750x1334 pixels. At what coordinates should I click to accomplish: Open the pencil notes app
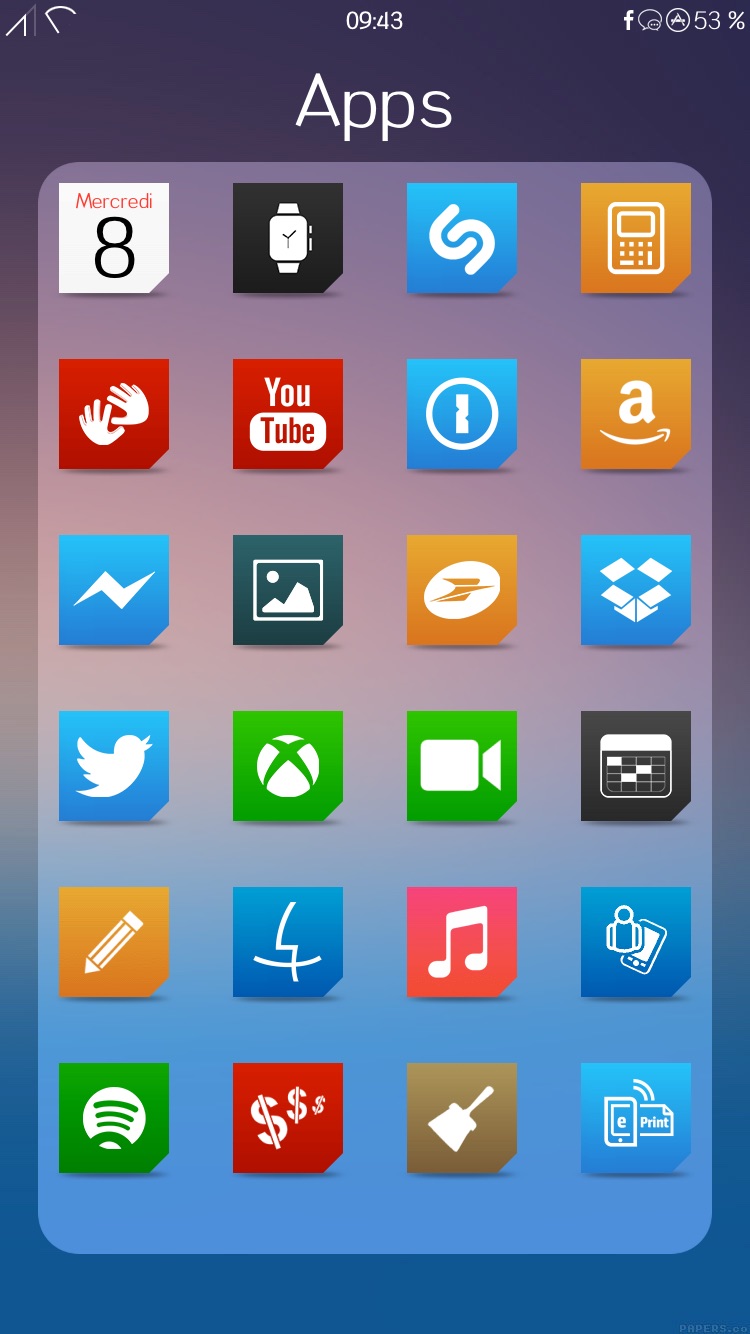click(114, 942)
